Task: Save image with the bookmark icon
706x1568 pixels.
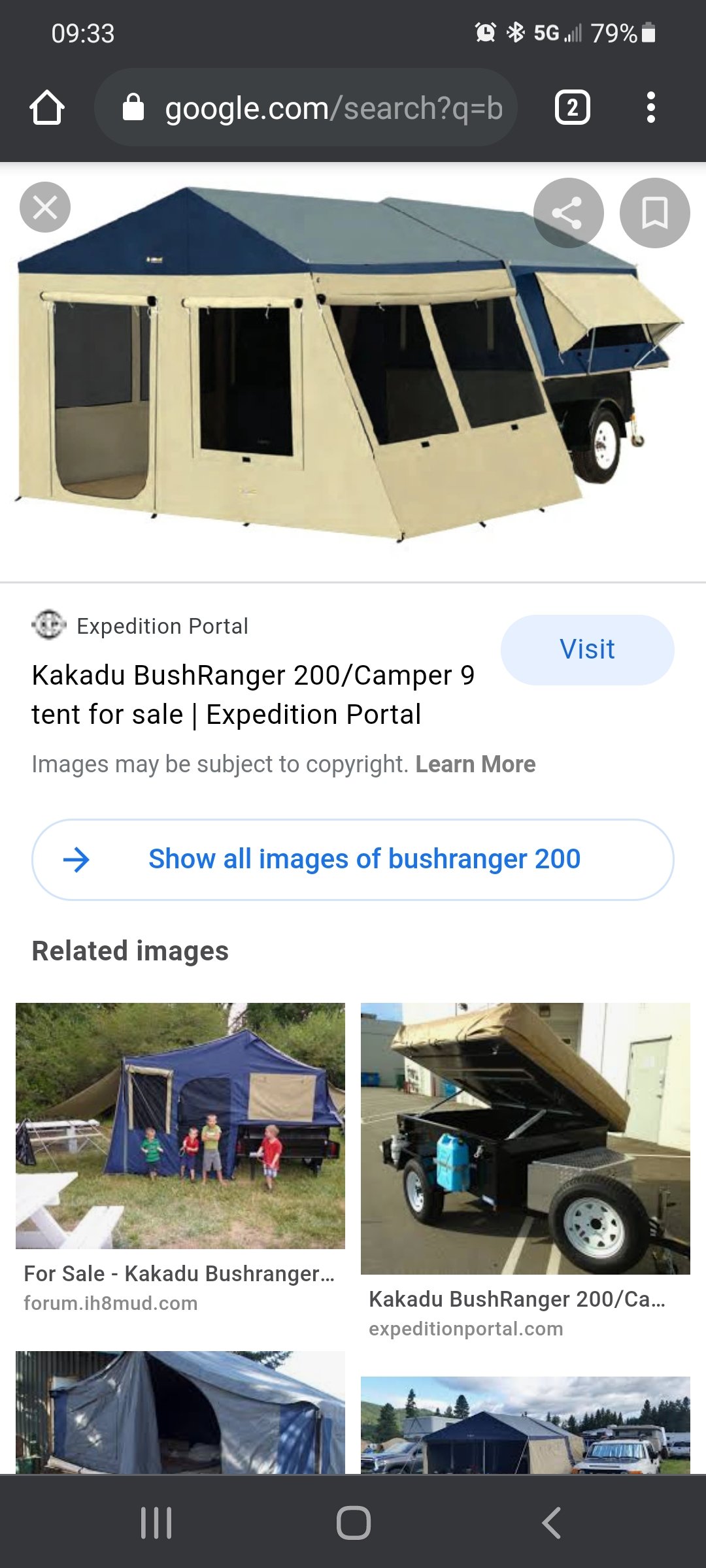Action: 654,213
